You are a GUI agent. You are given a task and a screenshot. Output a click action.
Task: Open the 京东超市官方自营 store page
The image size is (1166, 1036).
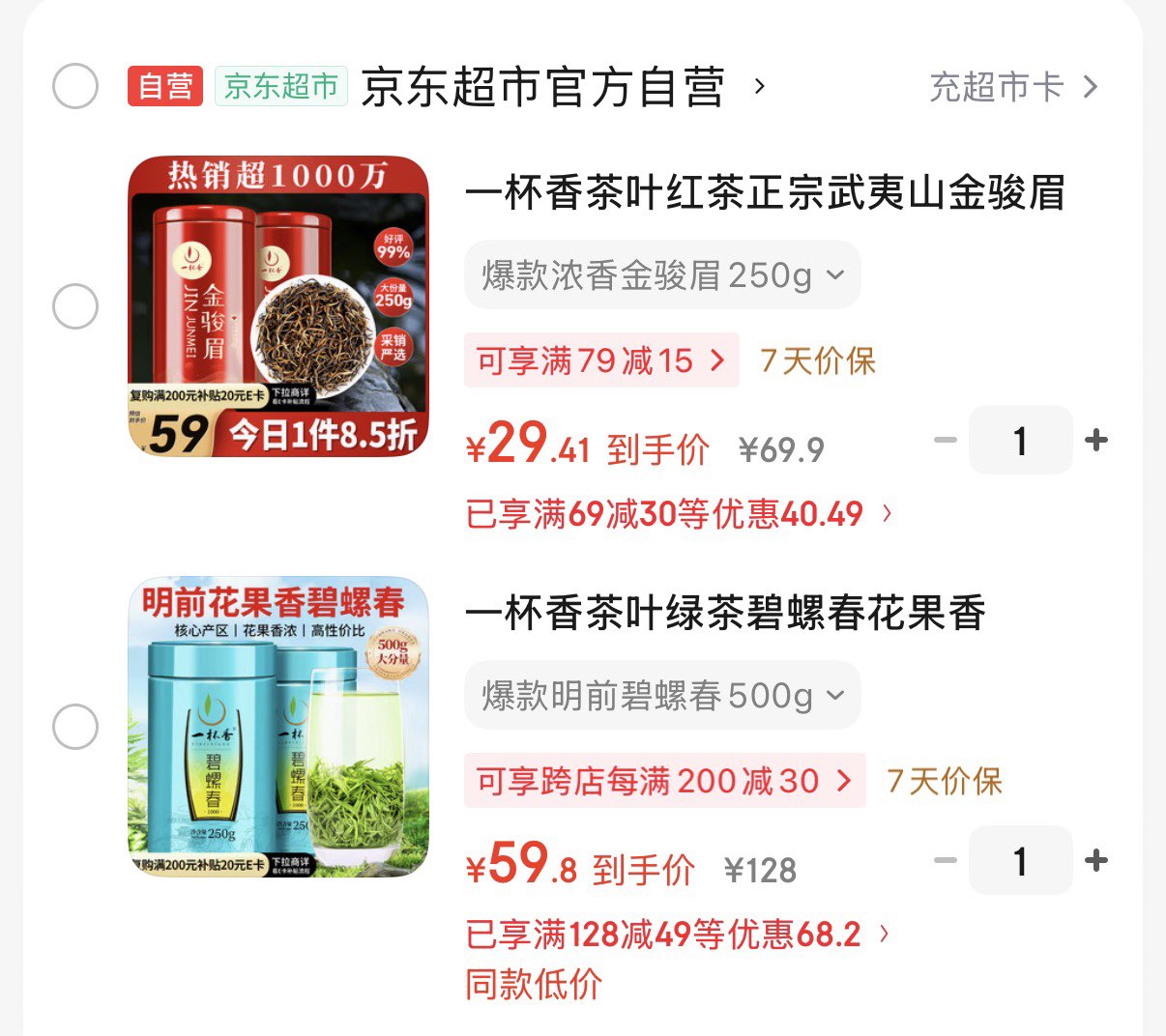[x=541, y=87]
